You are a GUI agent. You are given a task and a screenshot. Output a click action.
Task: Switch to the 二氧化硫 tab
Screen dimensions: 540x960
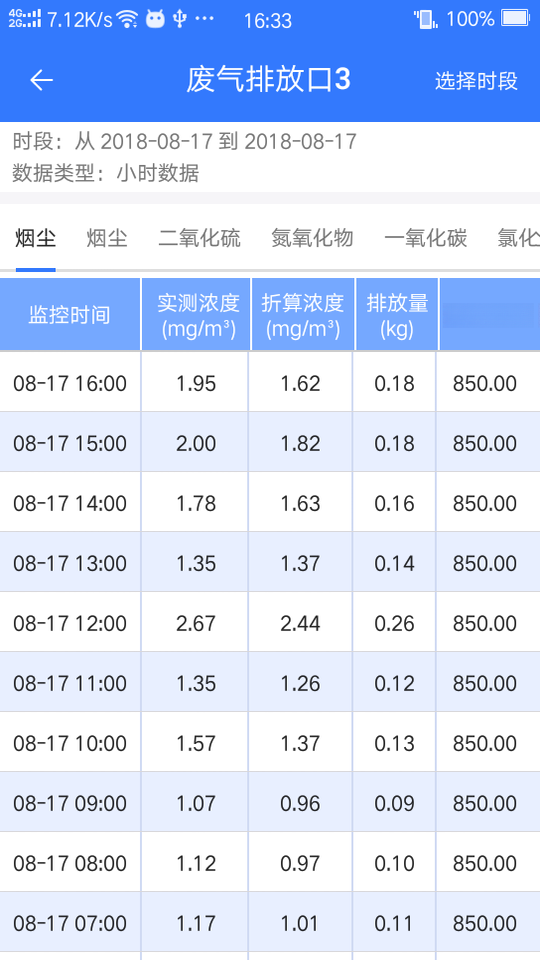[200, 238]
